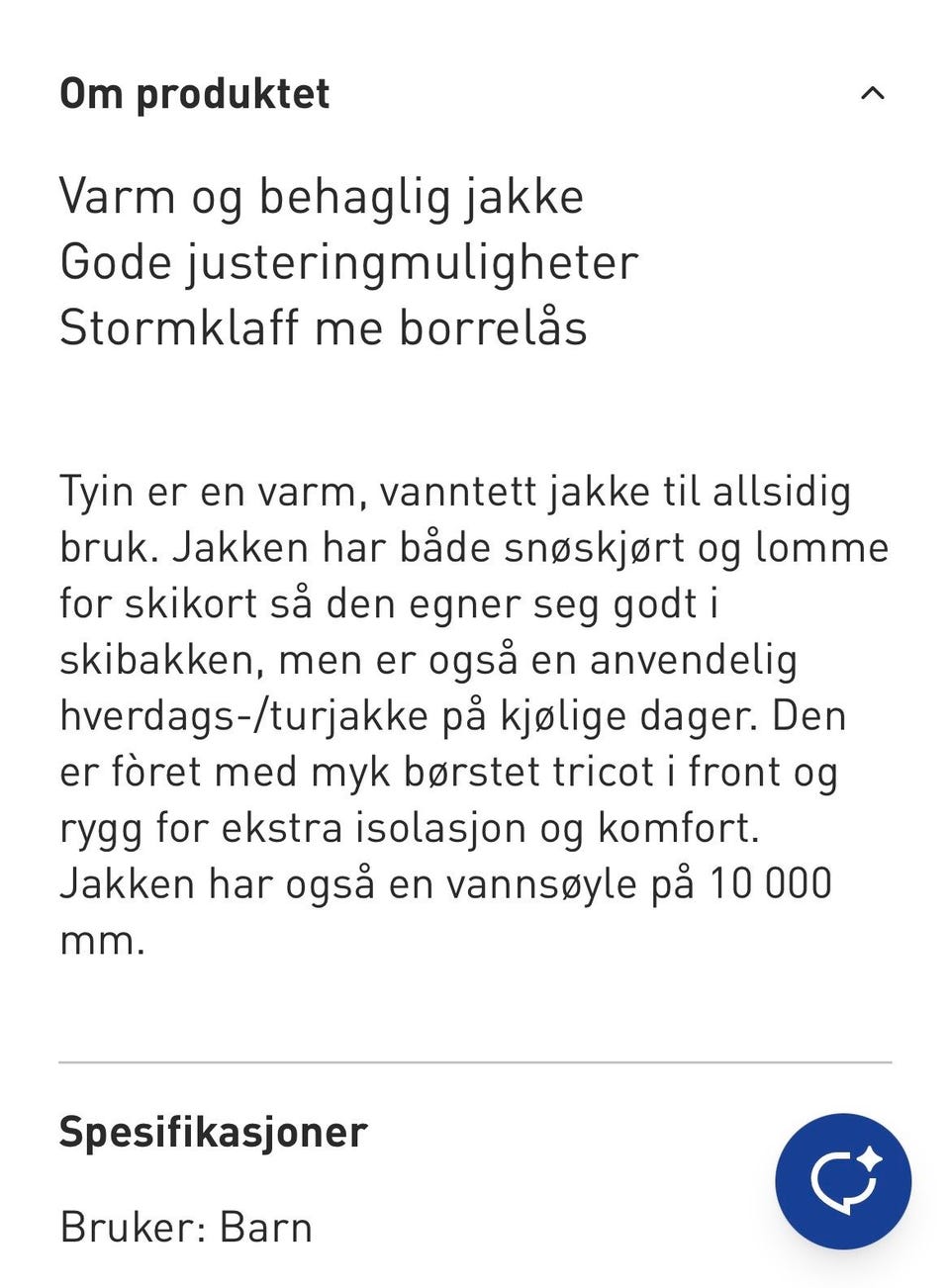Image resolution: width=950 pixels, height=1288 pixels.
Task: Open the AI chat assistant button
Action: pos(843,1180)
